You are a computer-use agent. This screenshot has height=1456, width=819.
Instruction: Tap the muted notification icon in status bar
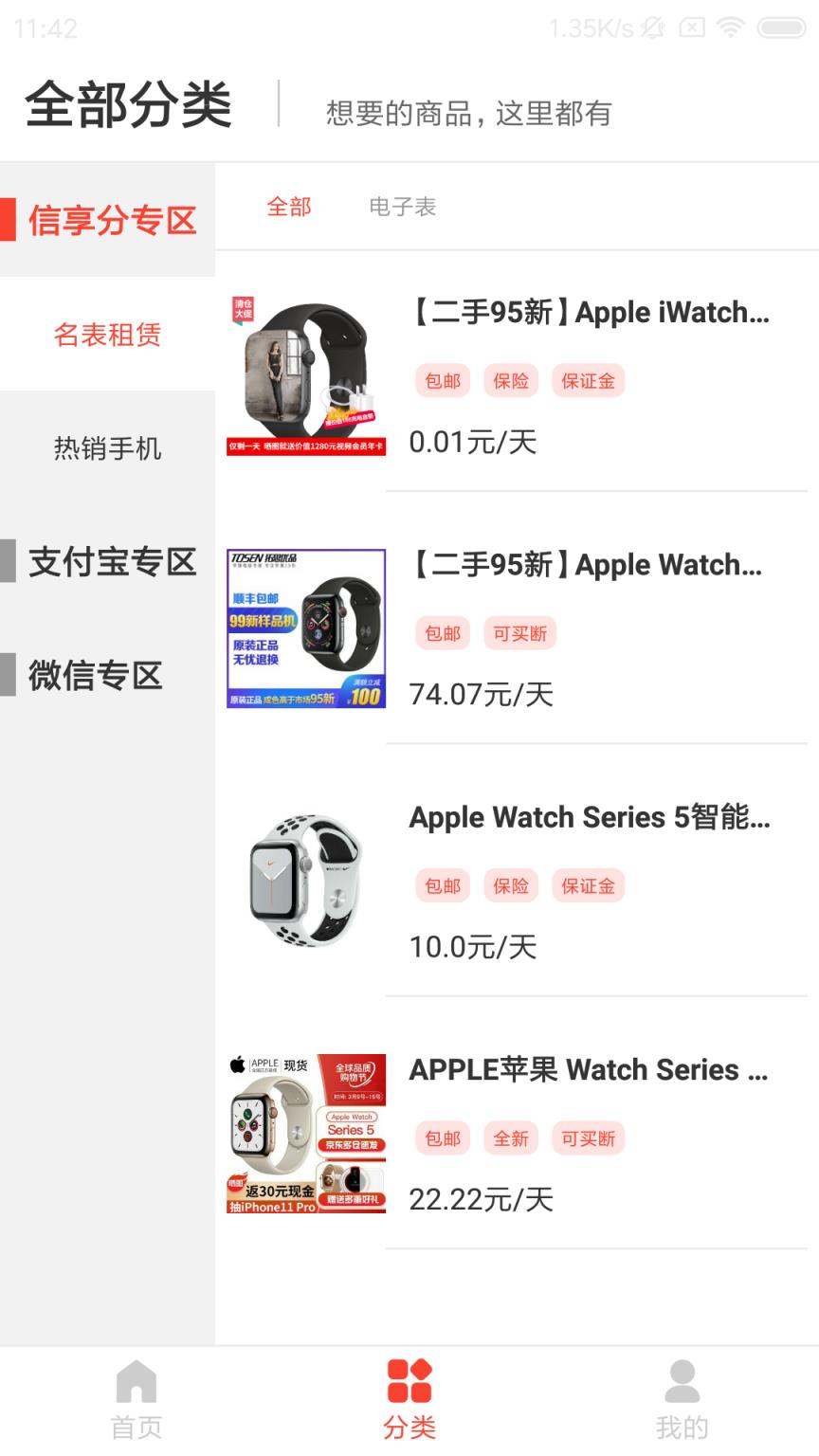tap(654, 28)
